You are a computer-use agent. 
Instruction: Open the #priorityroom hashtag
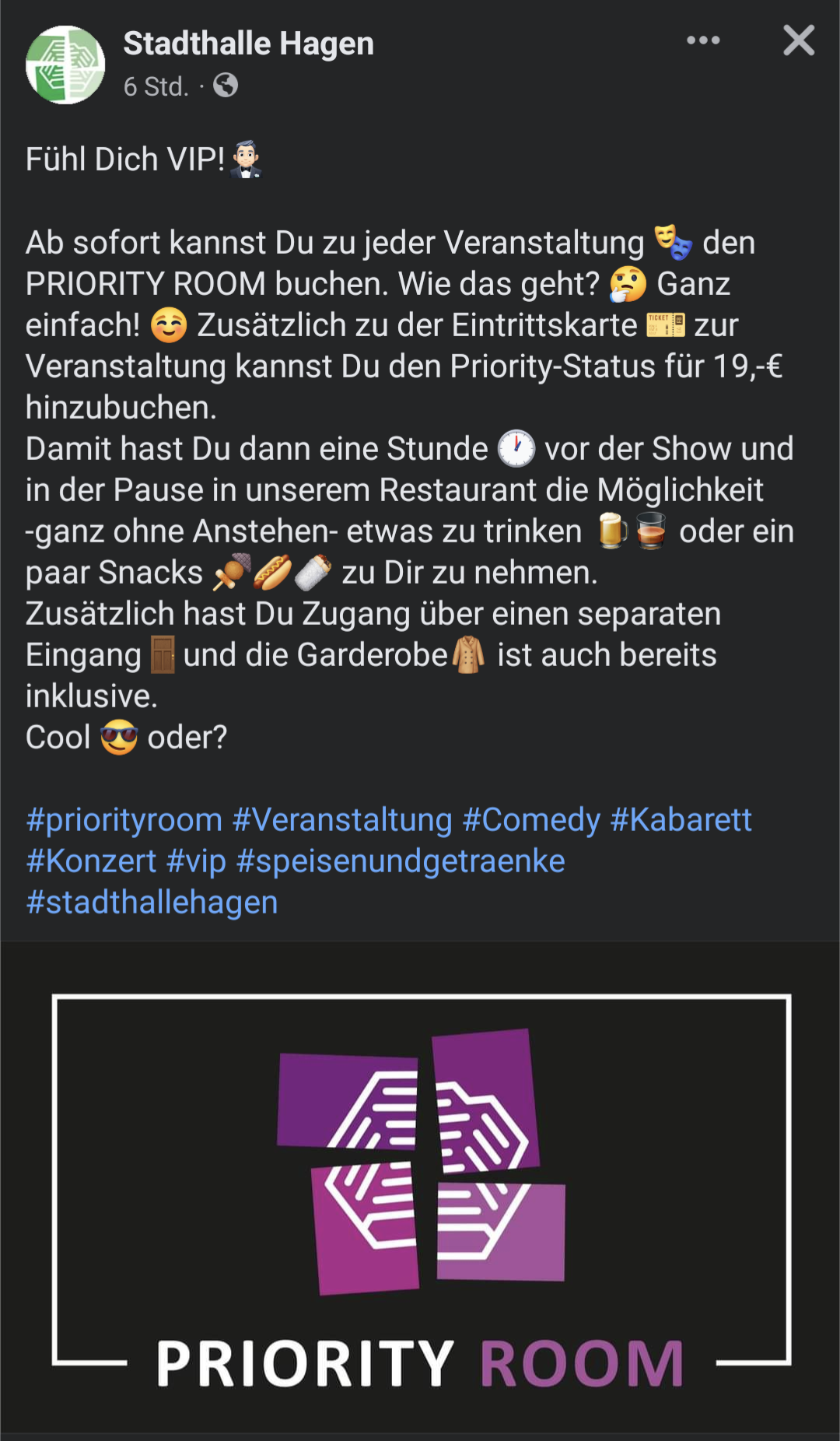click(x=124, y=820)
